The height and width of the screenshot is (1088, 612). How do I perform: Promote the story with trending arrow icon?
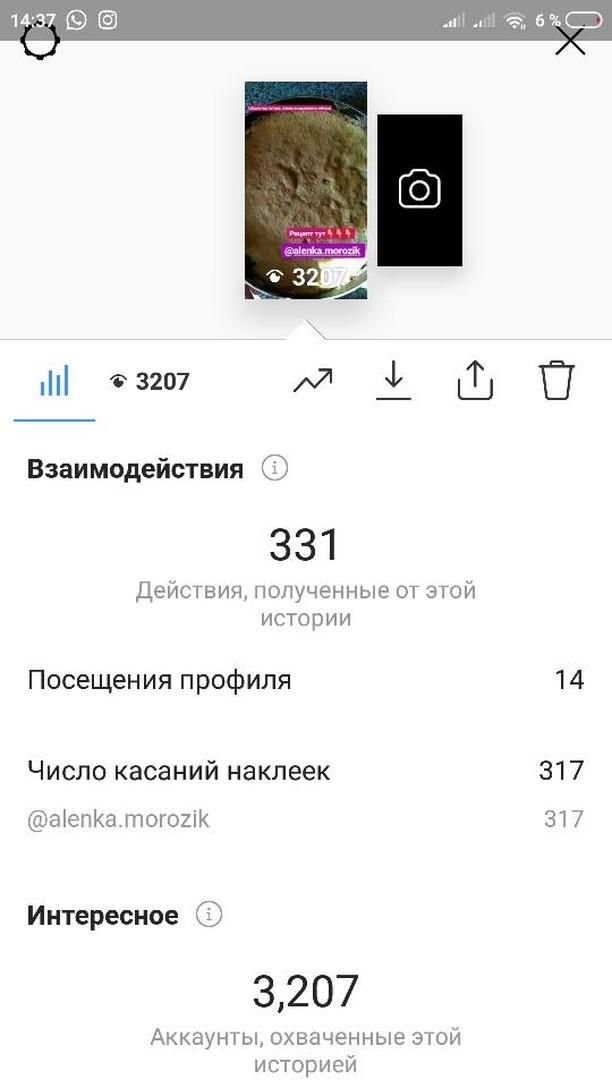pos(313,380)
